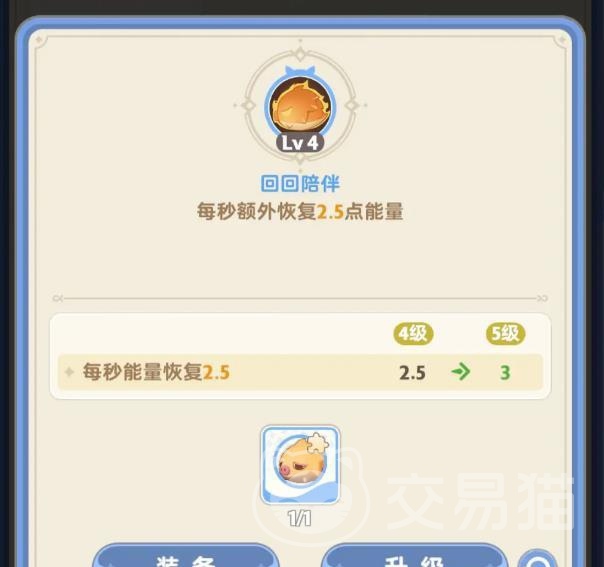Tap the 装备 equip button

(186, 557)
